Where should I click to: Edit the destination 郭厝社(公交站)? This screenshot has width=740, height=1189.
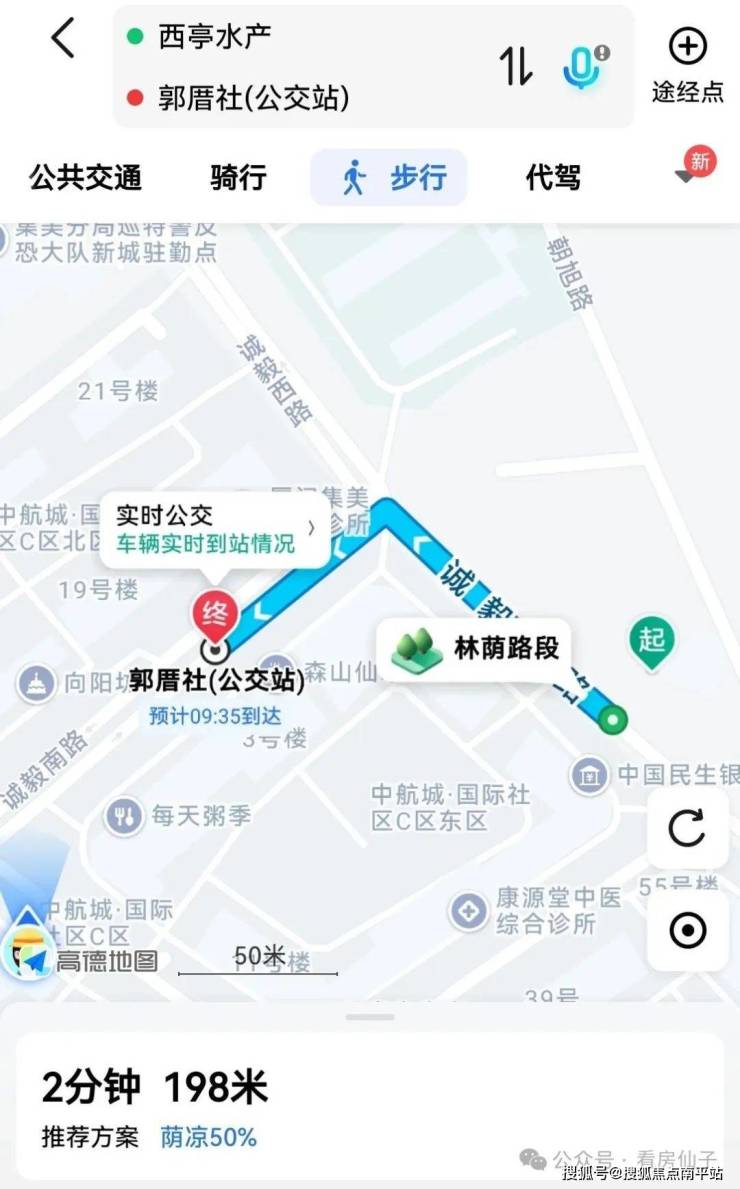click(253, 97)
